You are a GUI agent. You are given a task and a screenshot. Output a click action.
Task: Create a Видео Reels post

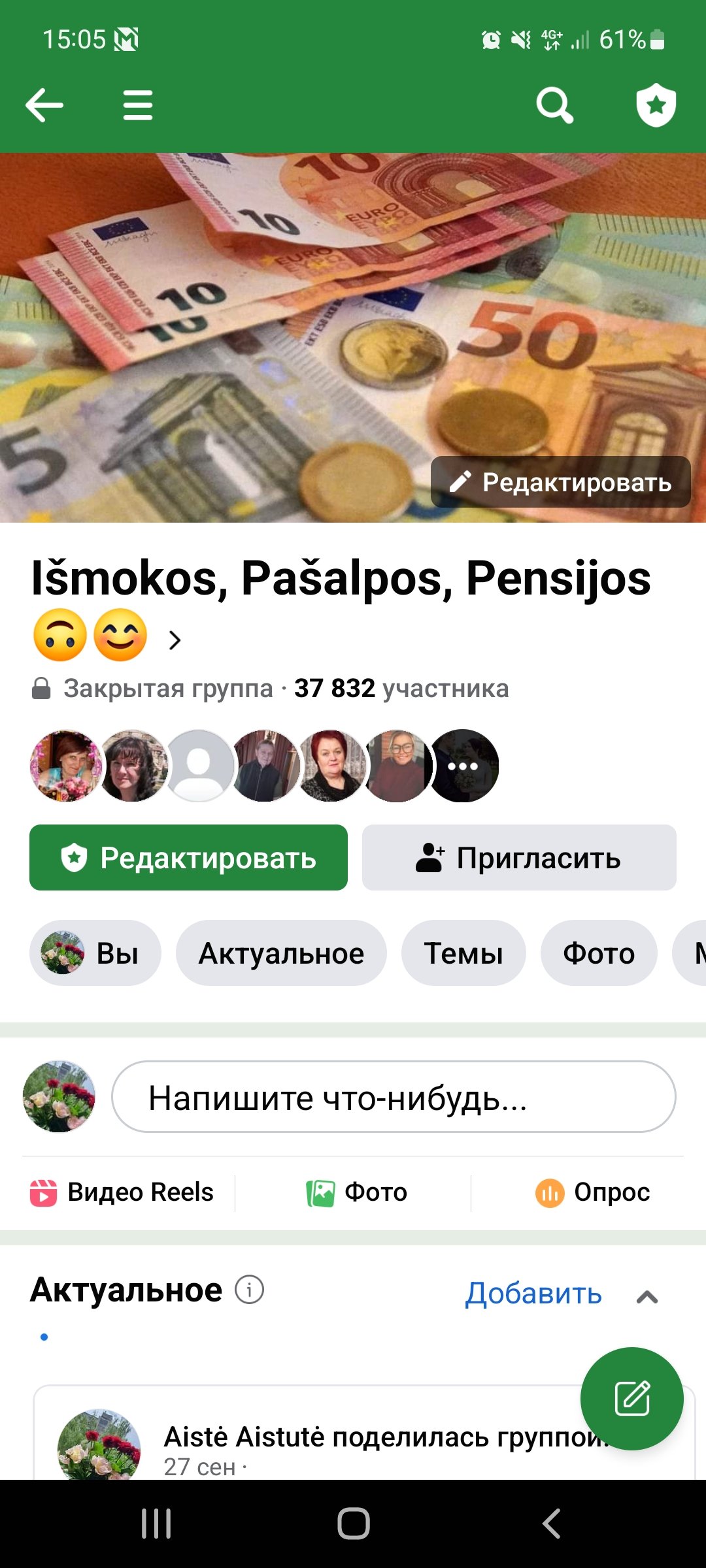(x=122, y=1192)
